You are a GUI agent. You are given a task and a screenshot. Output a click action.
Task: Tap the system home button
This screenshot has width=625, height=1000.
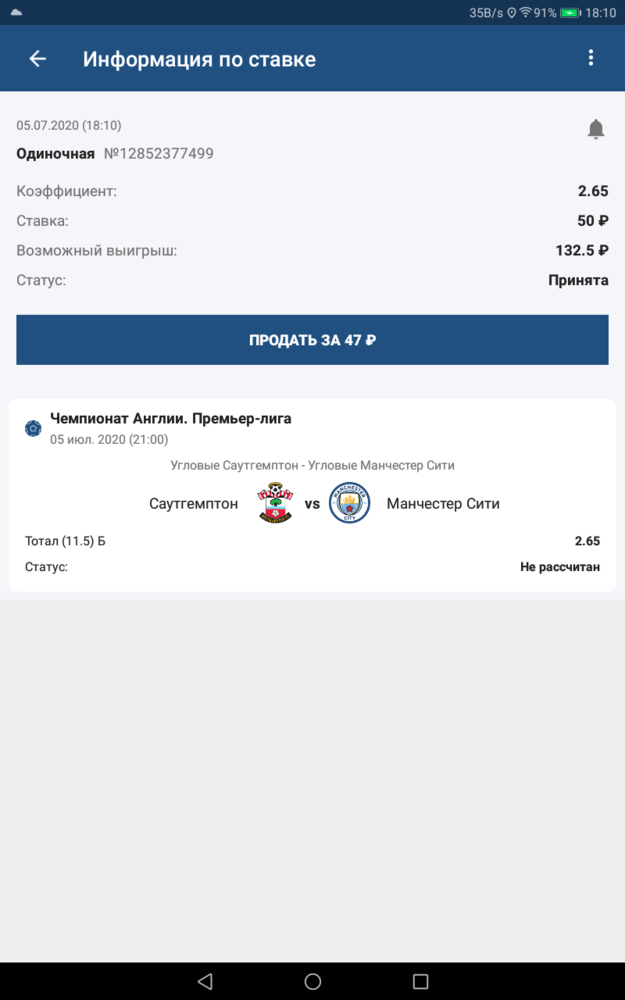click(312, 981)
